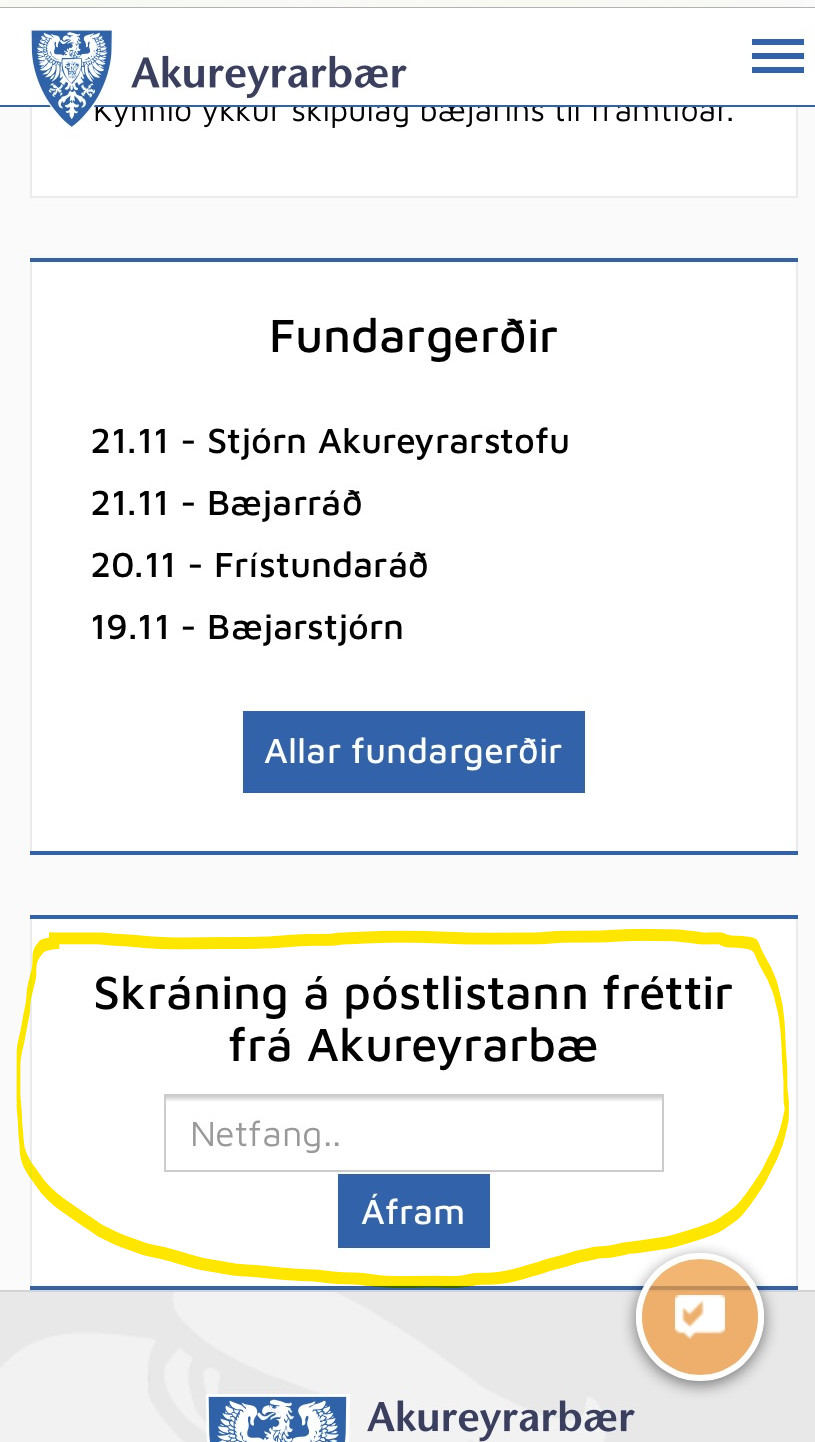Screen dimensions: 815x1442
Task: Open the 21.11 Stjórn Akureyrarstofu minutes
Action: point(330,441)
